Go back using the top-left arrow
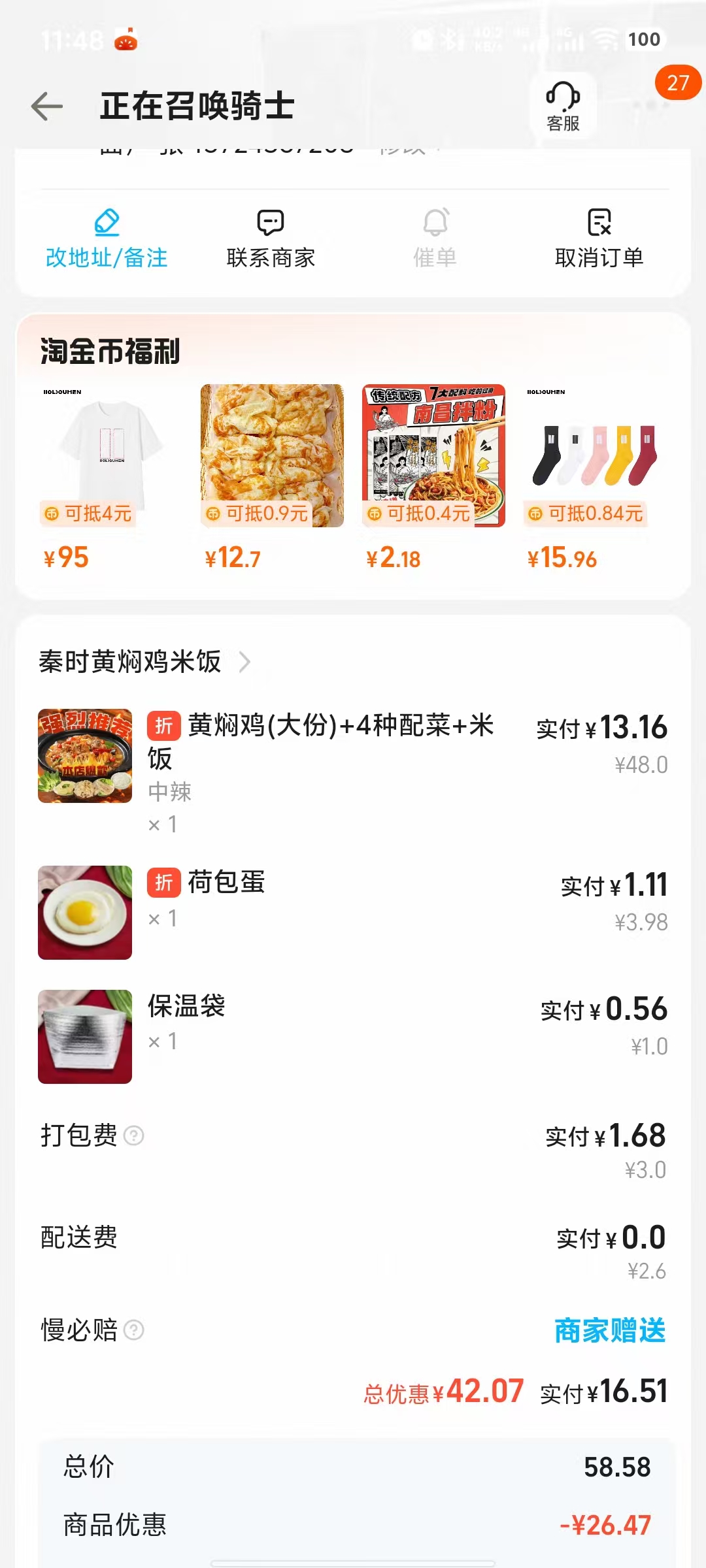The height and width of the screenshot is (1568, 706). coord(47,106)
